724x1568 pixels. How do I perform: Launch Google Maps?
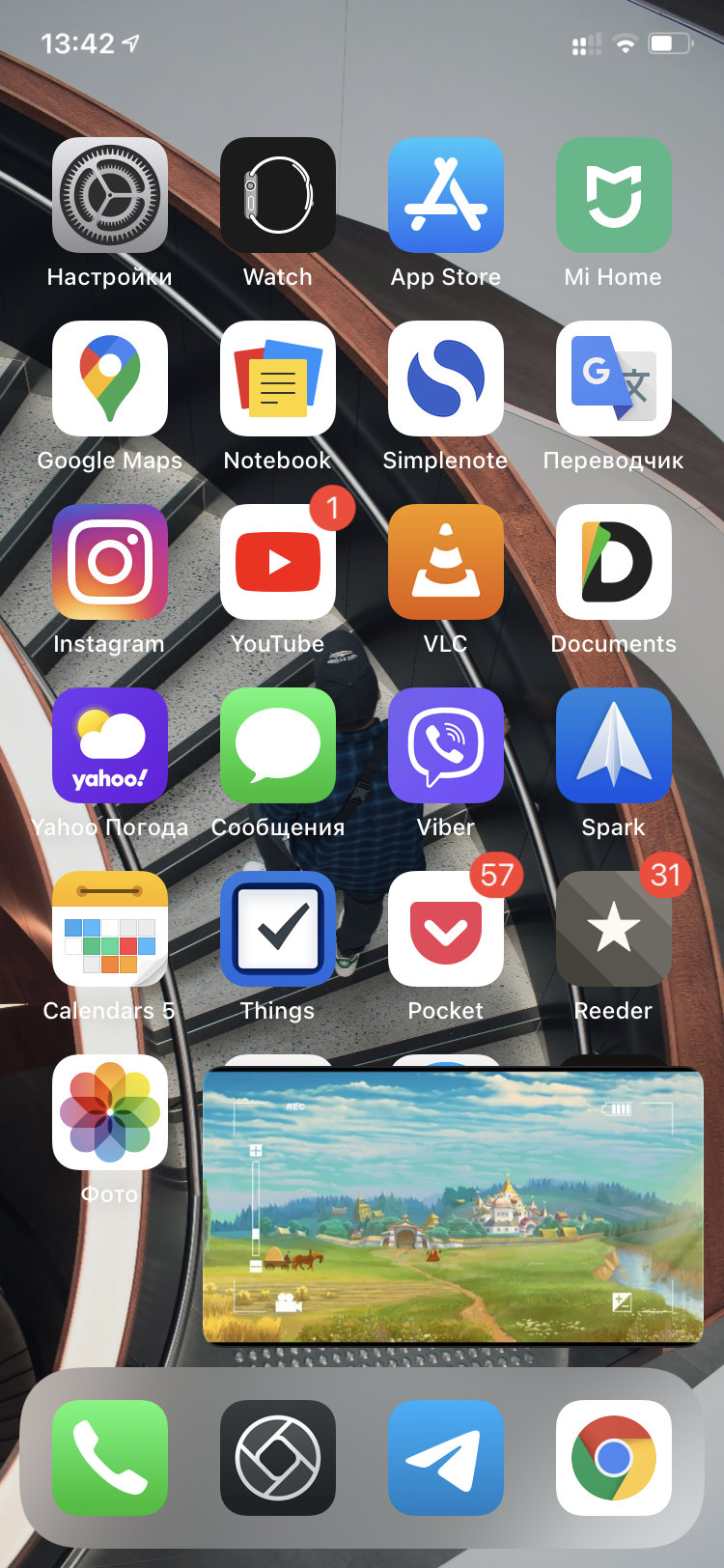pos(109,378)
